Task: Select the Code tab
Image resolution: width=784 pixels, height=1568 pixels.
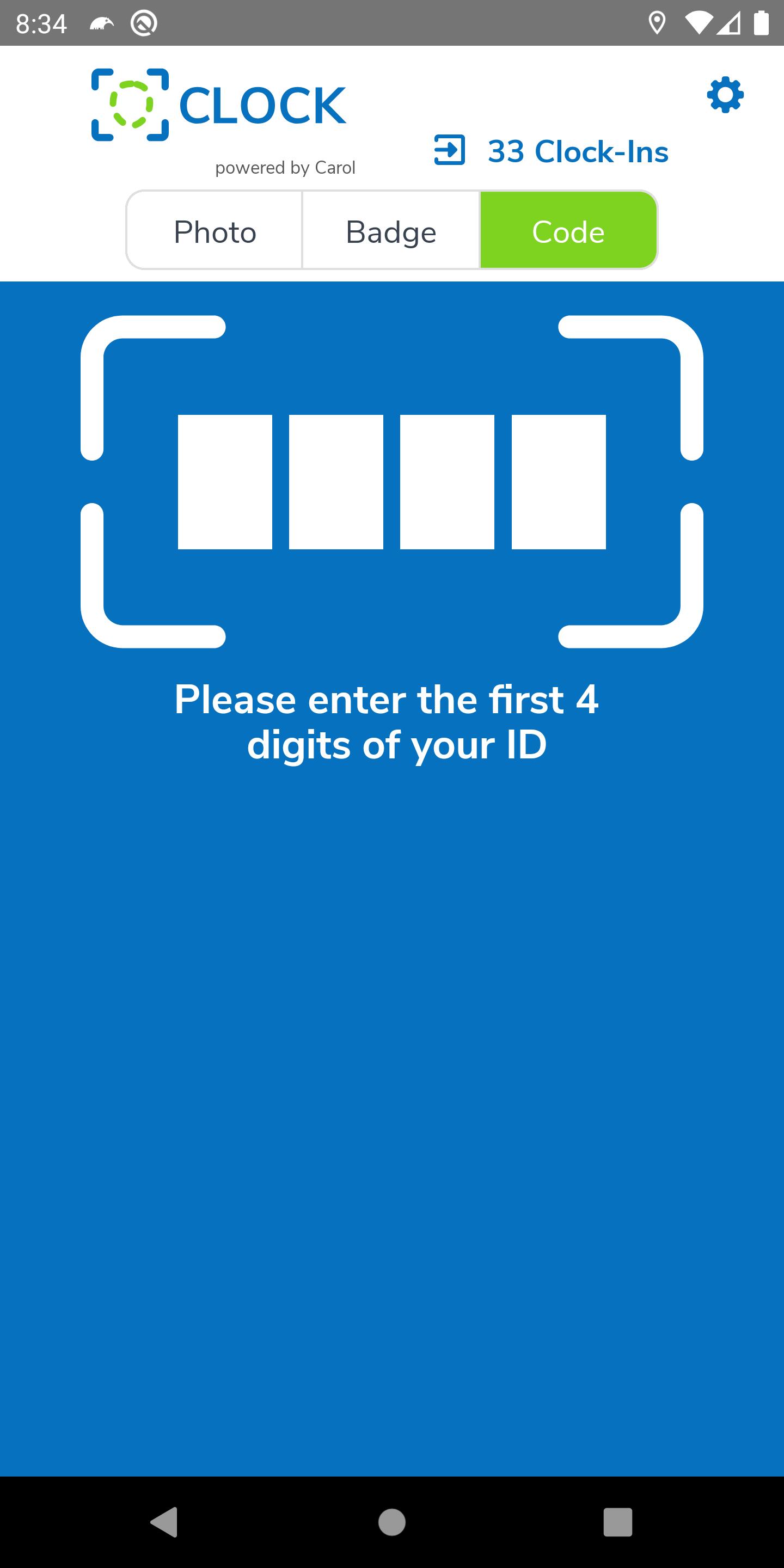Action: [x=568, y=230]
